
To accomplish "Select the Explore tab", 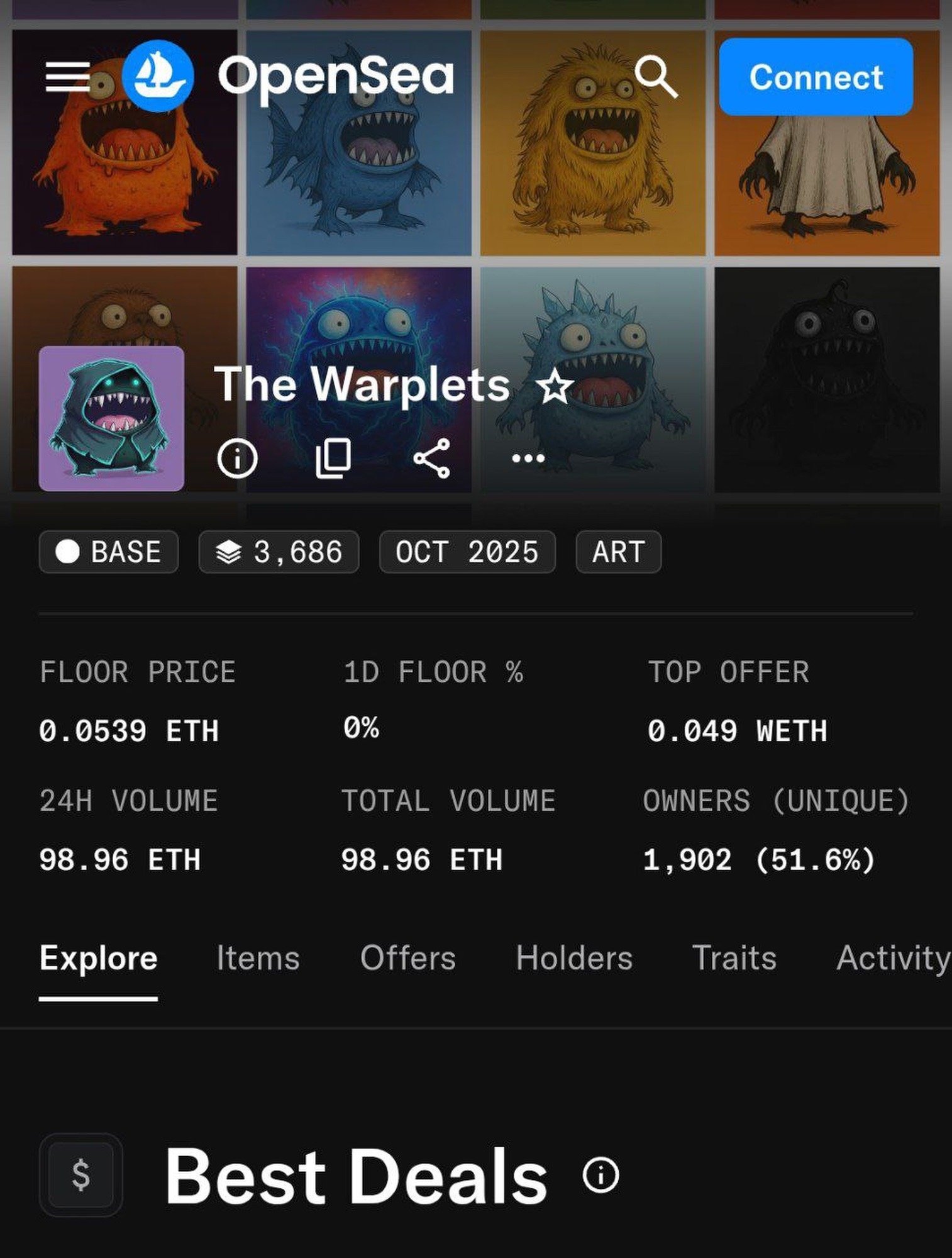I will pos(98,958).
